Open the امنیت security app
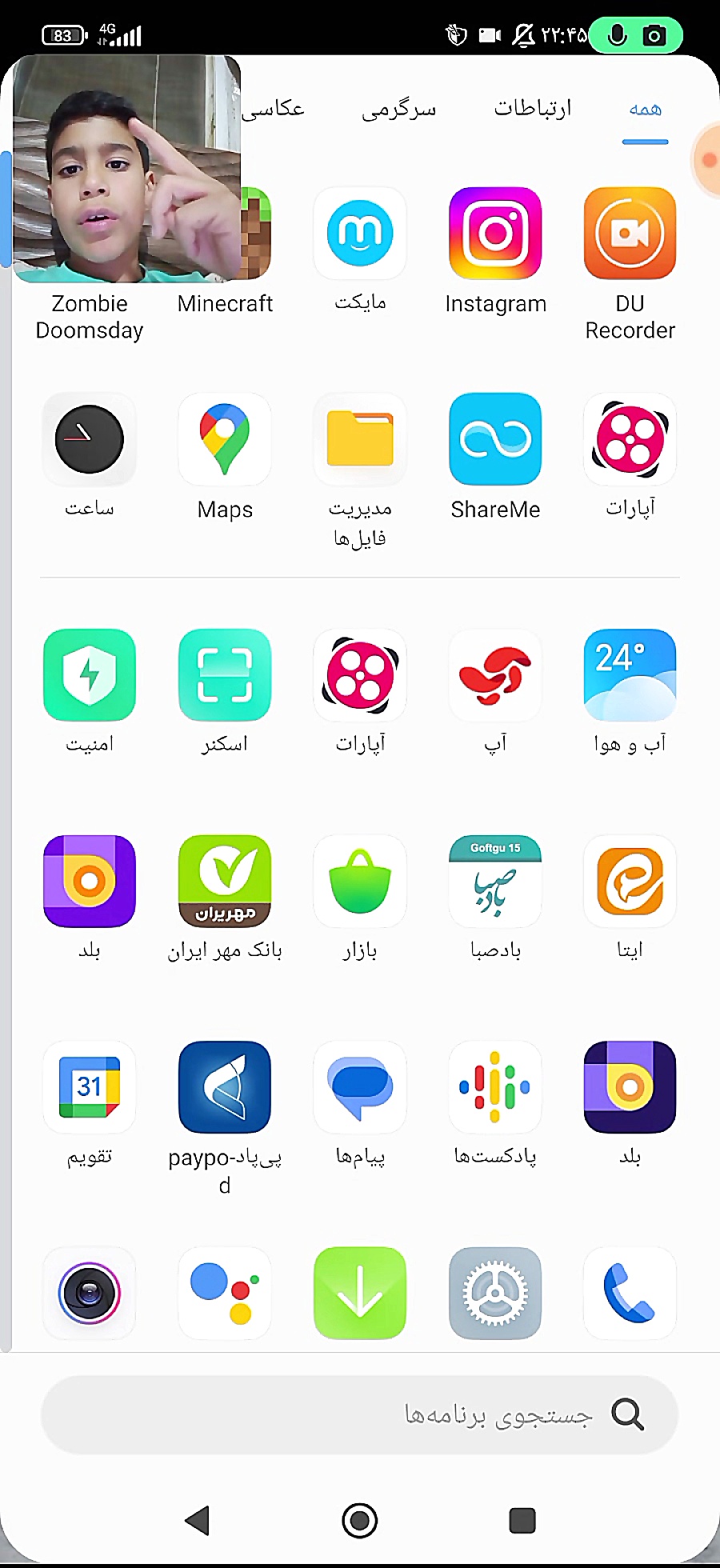 click(90, 675)
